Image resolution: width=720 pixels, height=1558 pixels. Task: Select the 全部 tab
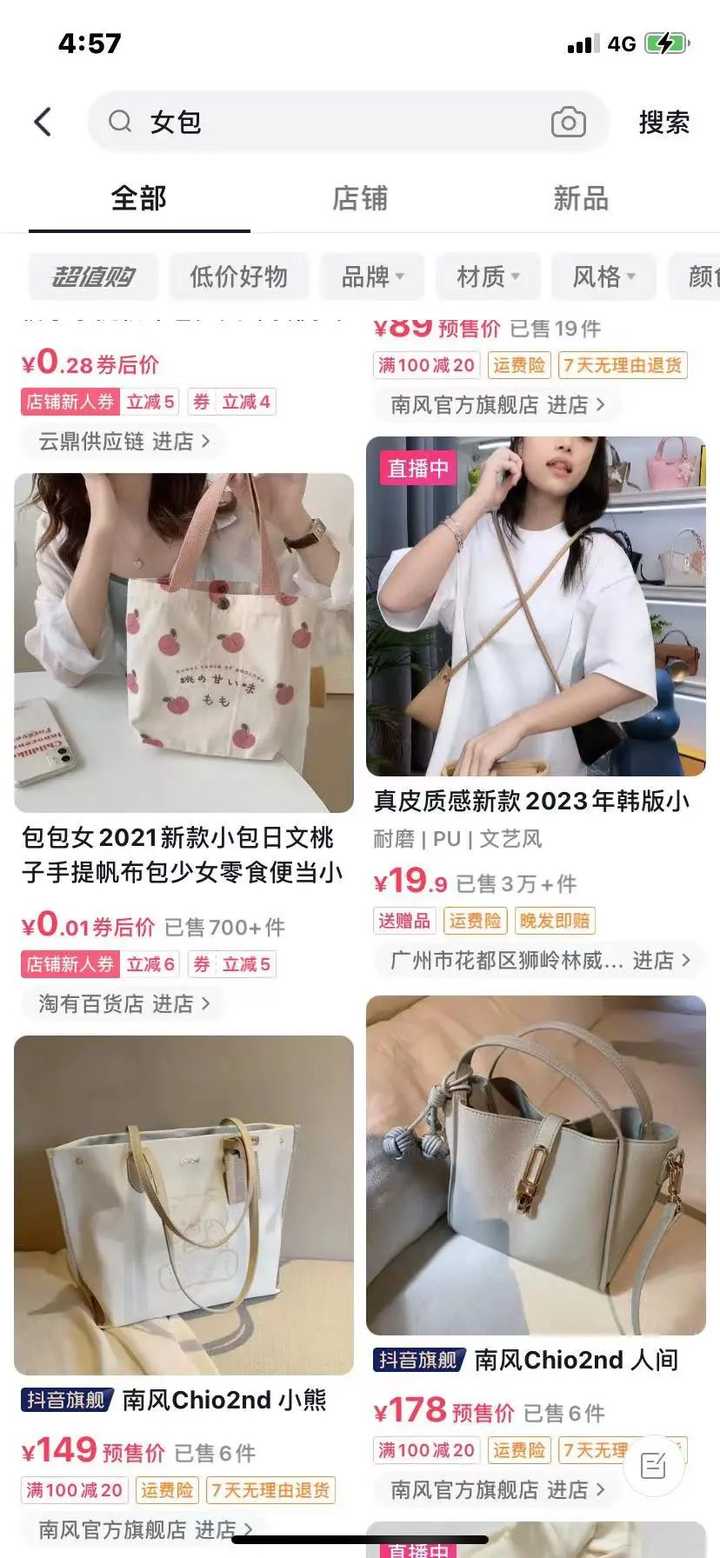click(139, 198)
